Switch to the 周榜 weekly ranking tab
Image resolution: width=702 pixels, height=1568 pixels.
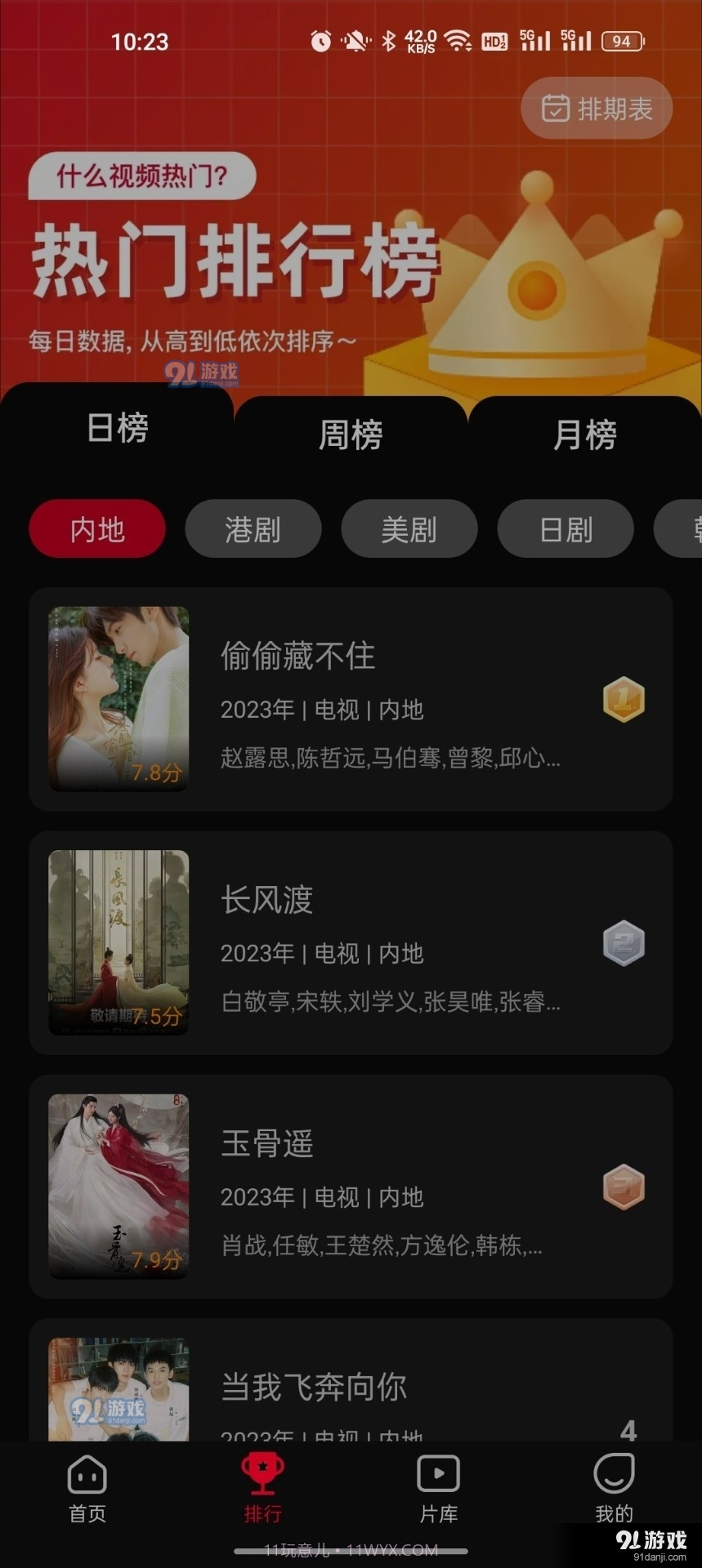(351, 434)
